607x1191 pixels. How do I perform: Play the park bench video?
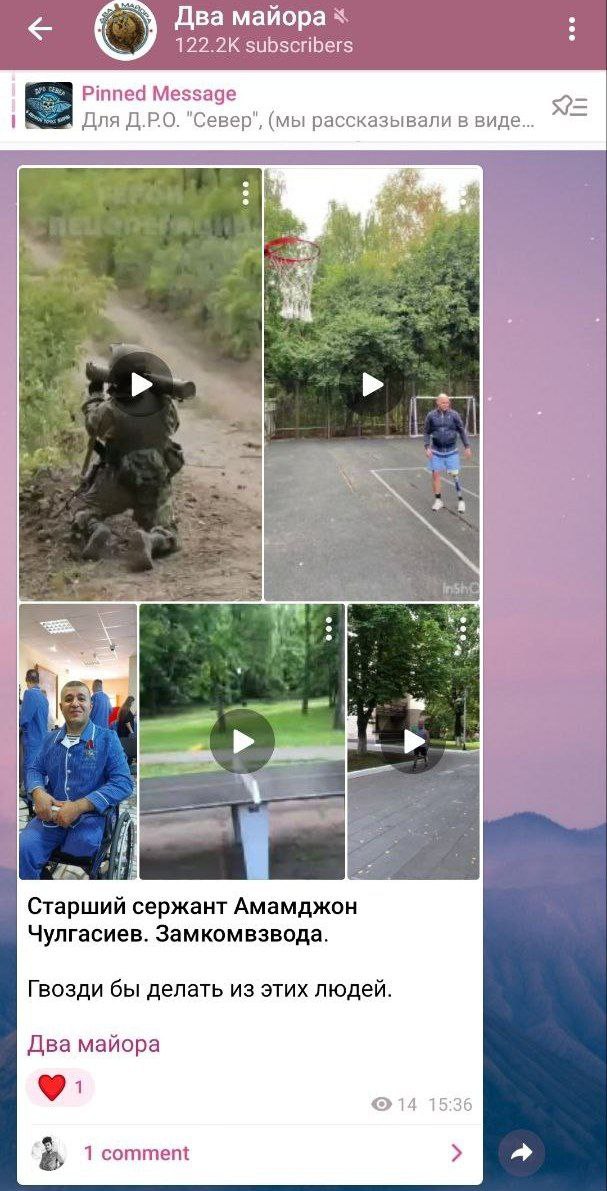pos(242,741)
